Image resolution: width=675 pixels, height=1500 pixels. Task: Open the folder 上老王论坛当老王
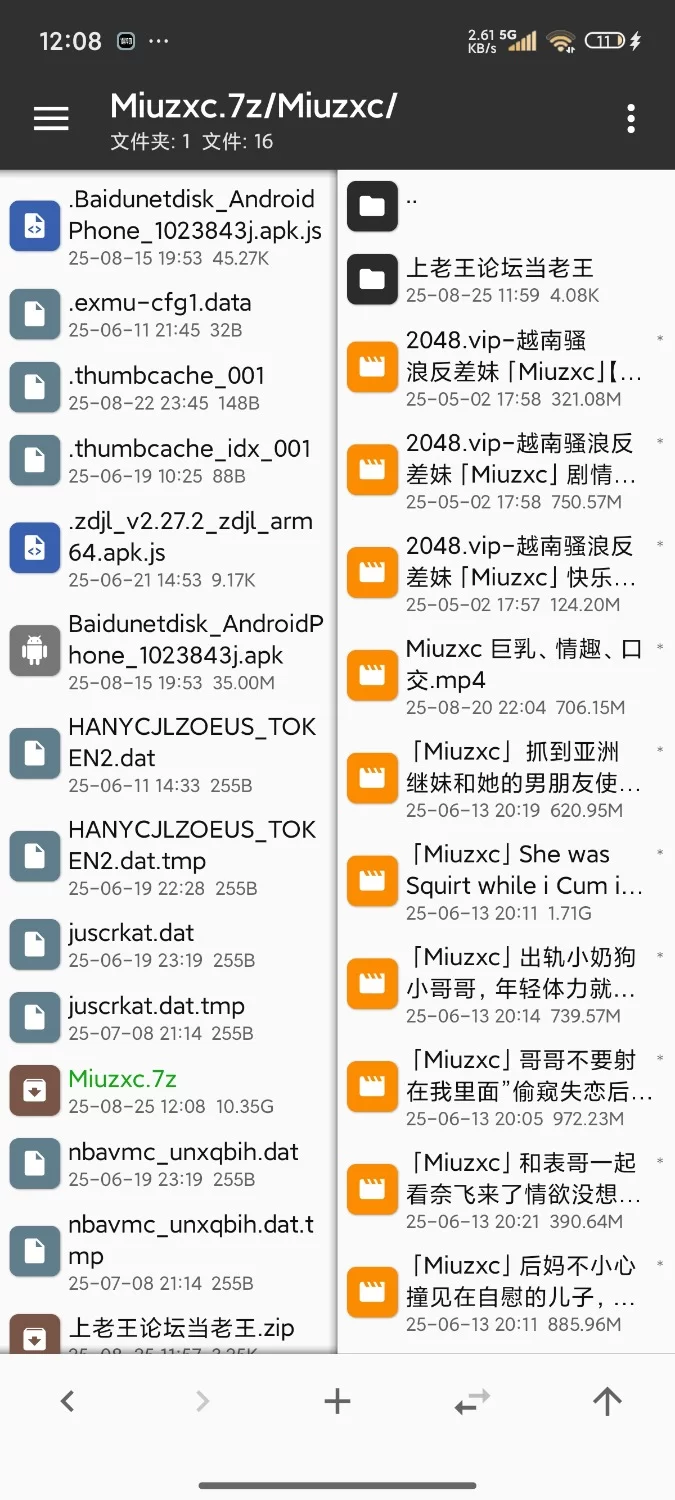click(498, 278)
